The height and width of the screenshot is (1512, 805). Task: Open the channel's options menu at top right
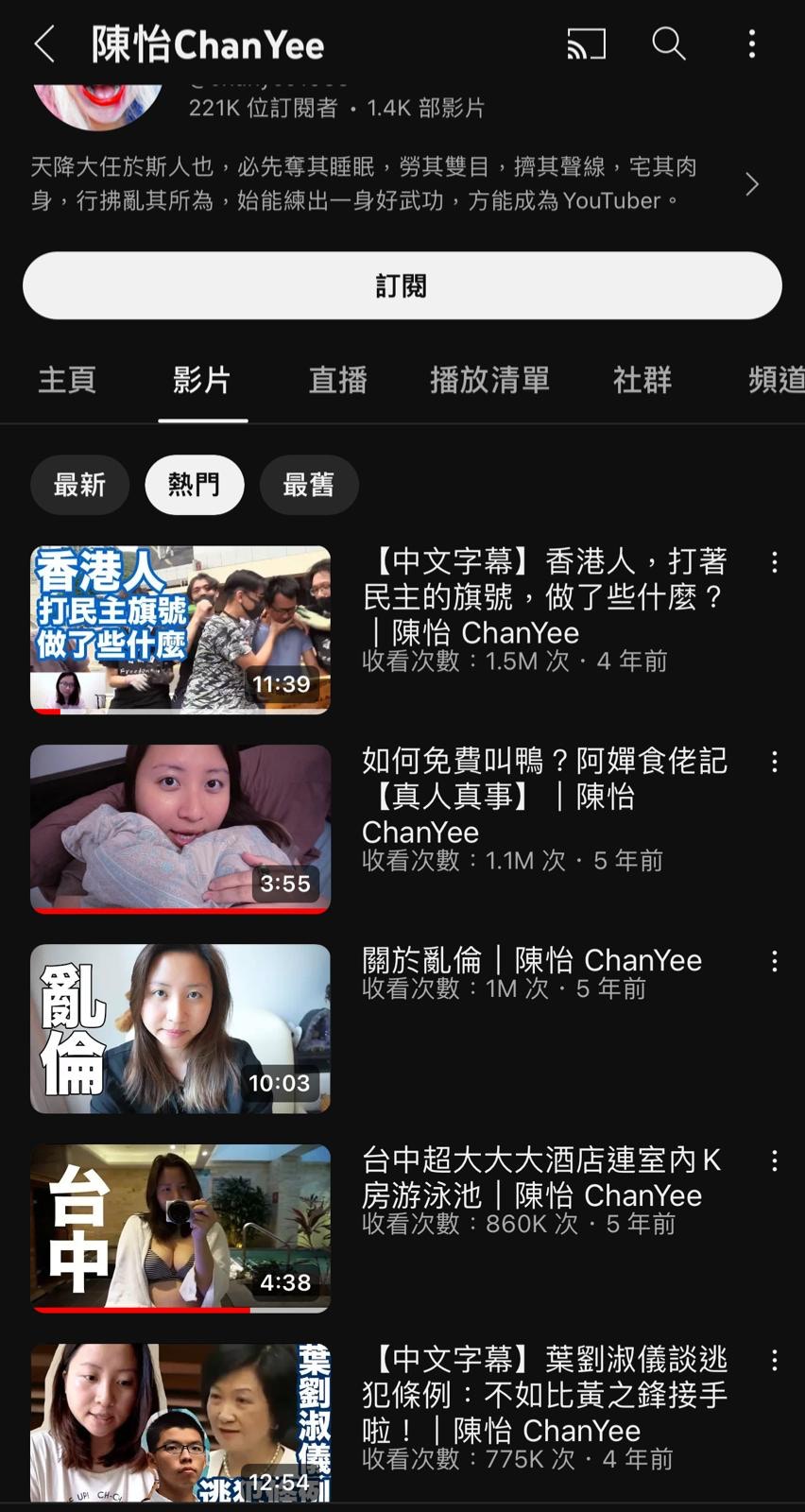coord(751,43)
